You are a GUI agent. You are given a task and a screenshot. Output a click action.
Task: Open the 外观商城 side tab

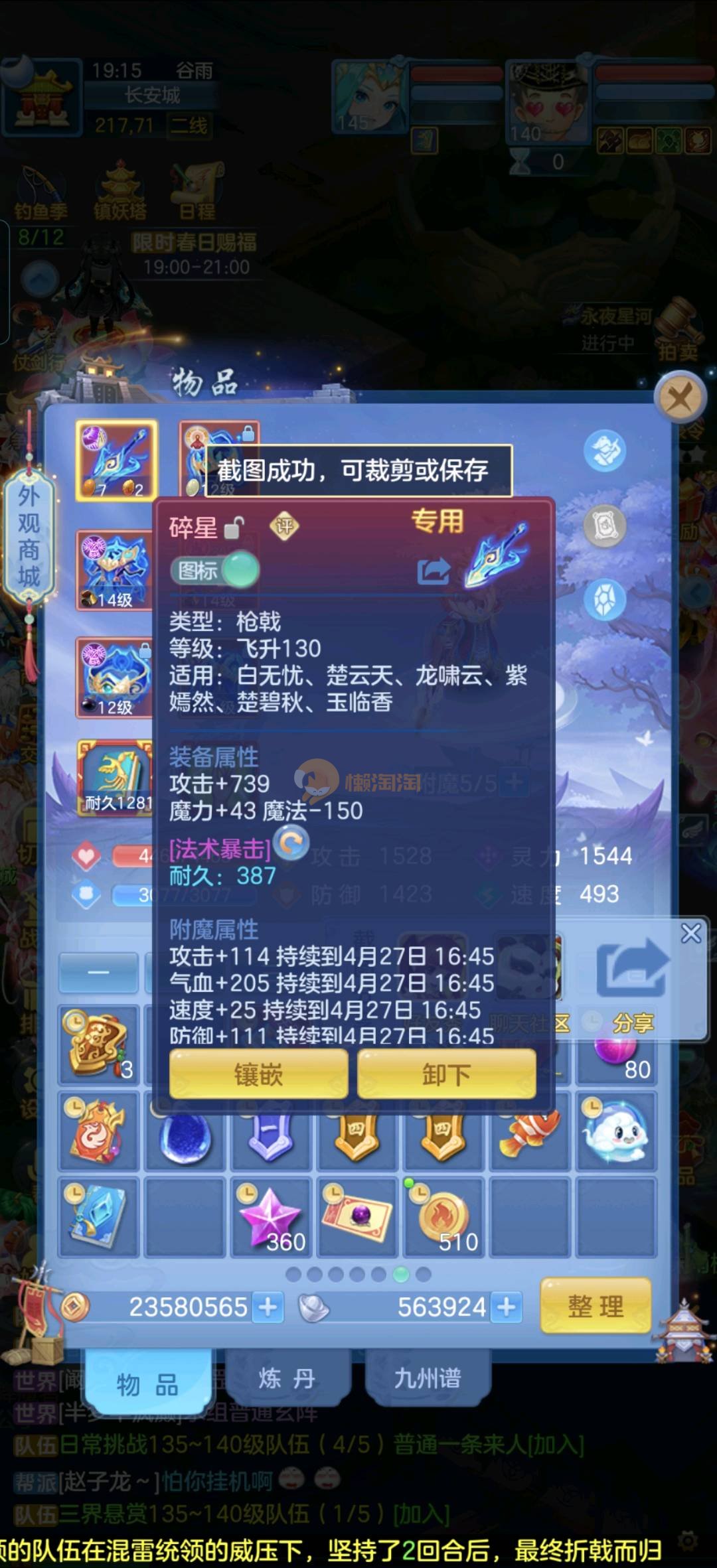point(29,536)
